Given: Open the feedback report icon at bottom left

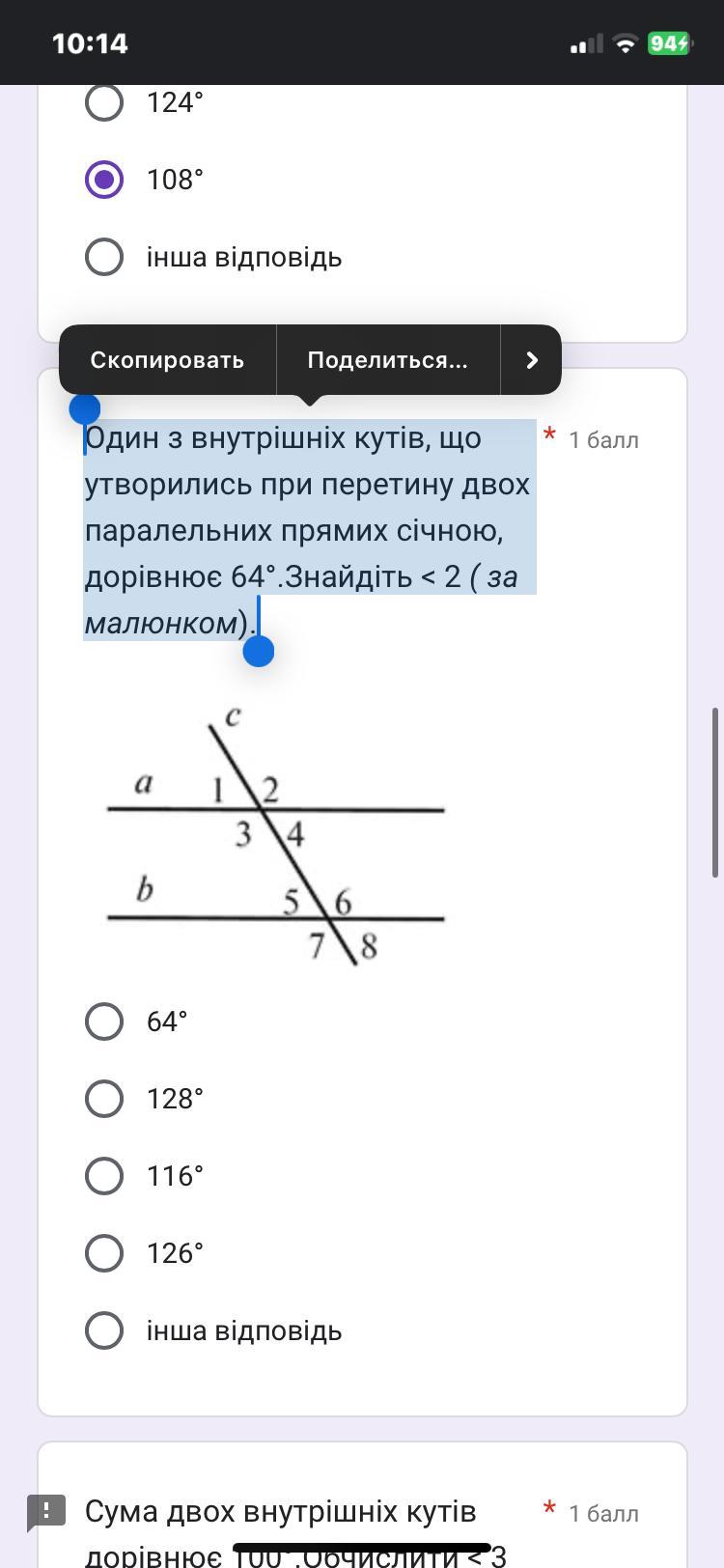Looking at the screenshot, I should tap(45, 1512).
